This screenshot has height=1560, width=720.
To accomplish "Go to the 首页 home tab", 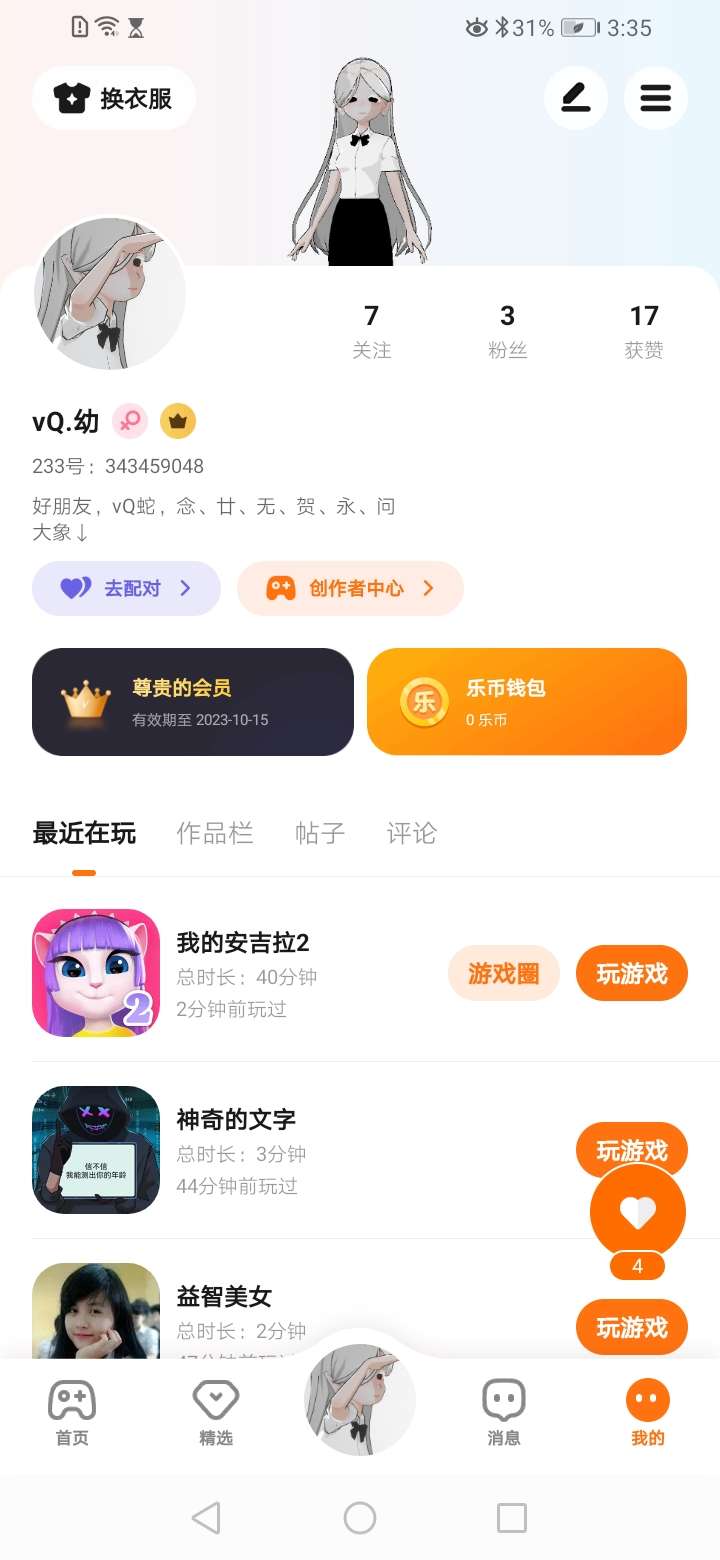I will coord(72,1412).
